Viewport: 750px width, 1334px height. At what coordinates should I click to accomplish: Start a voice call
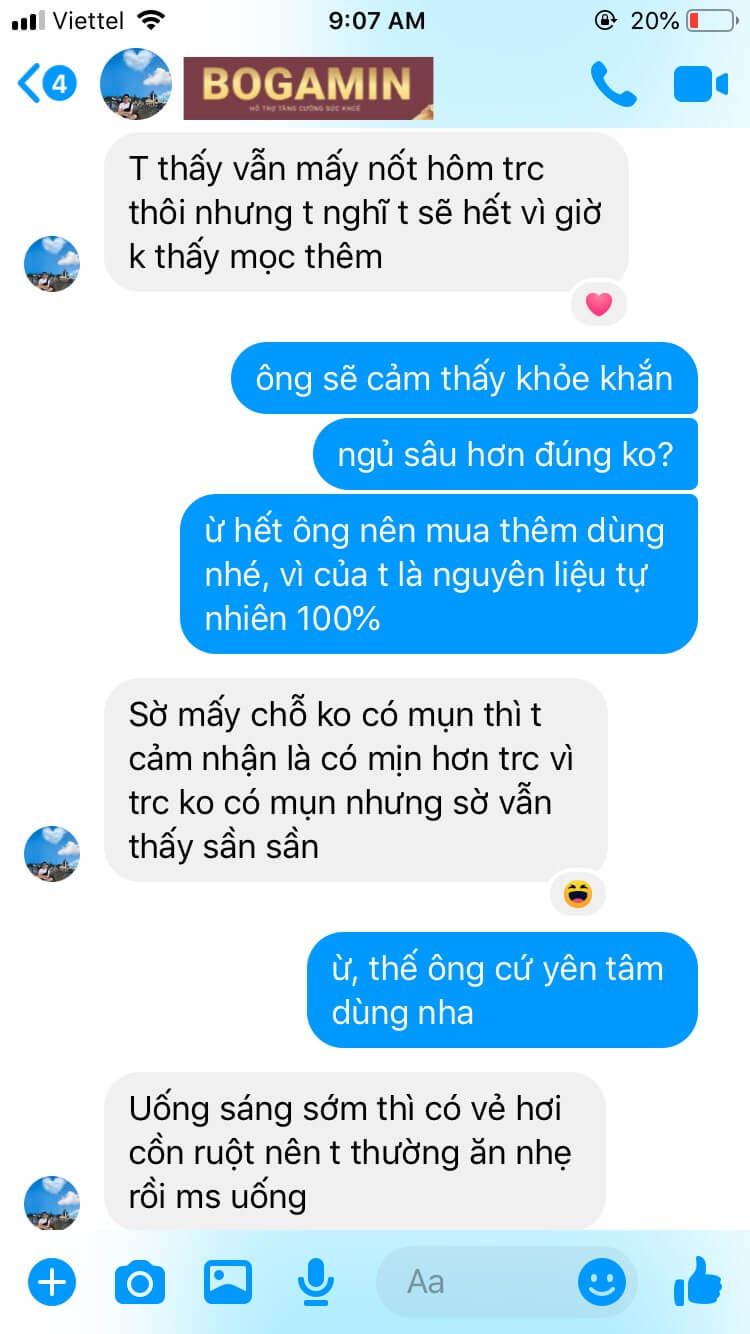click(x=613, y=85)
